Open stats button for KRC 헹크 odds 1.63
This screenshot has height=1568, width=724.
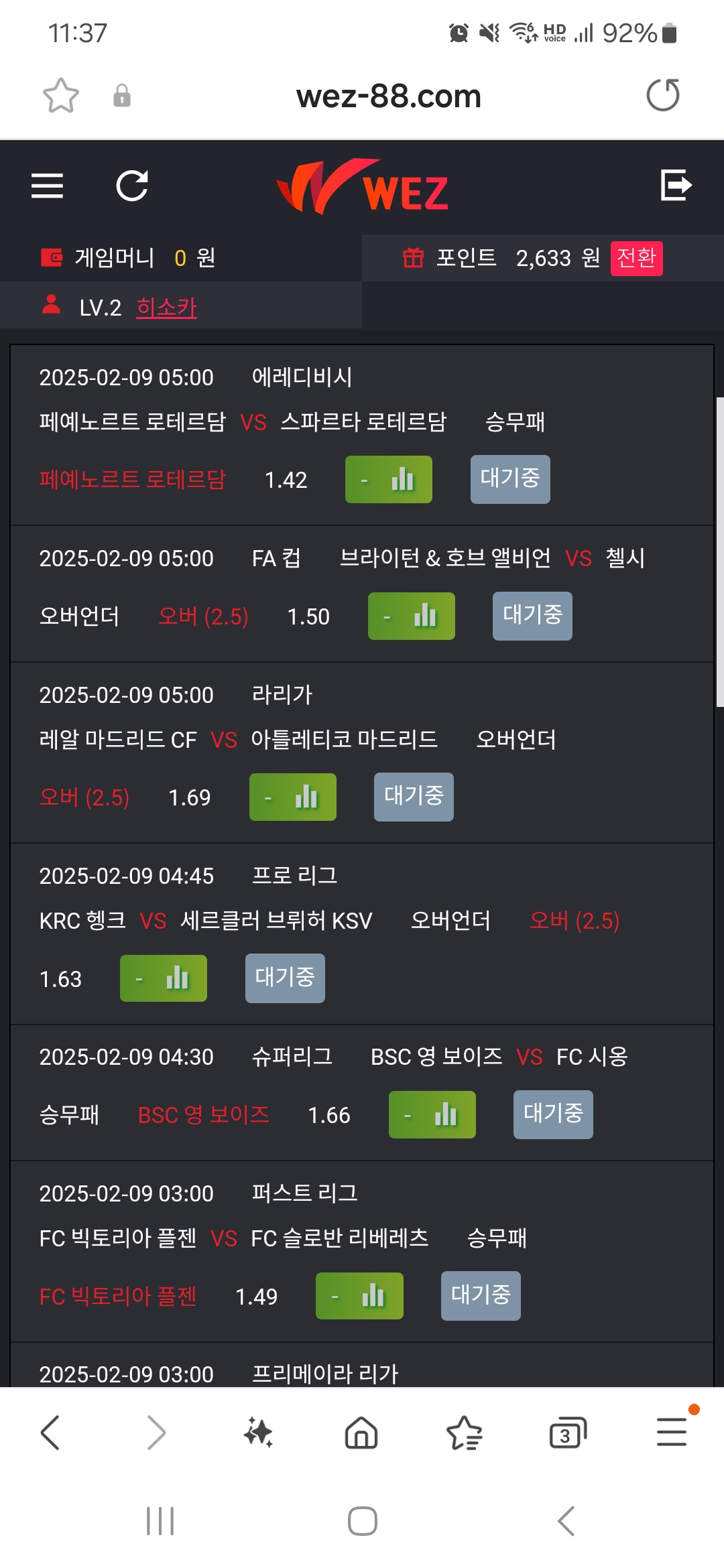(x=164, y=978)
